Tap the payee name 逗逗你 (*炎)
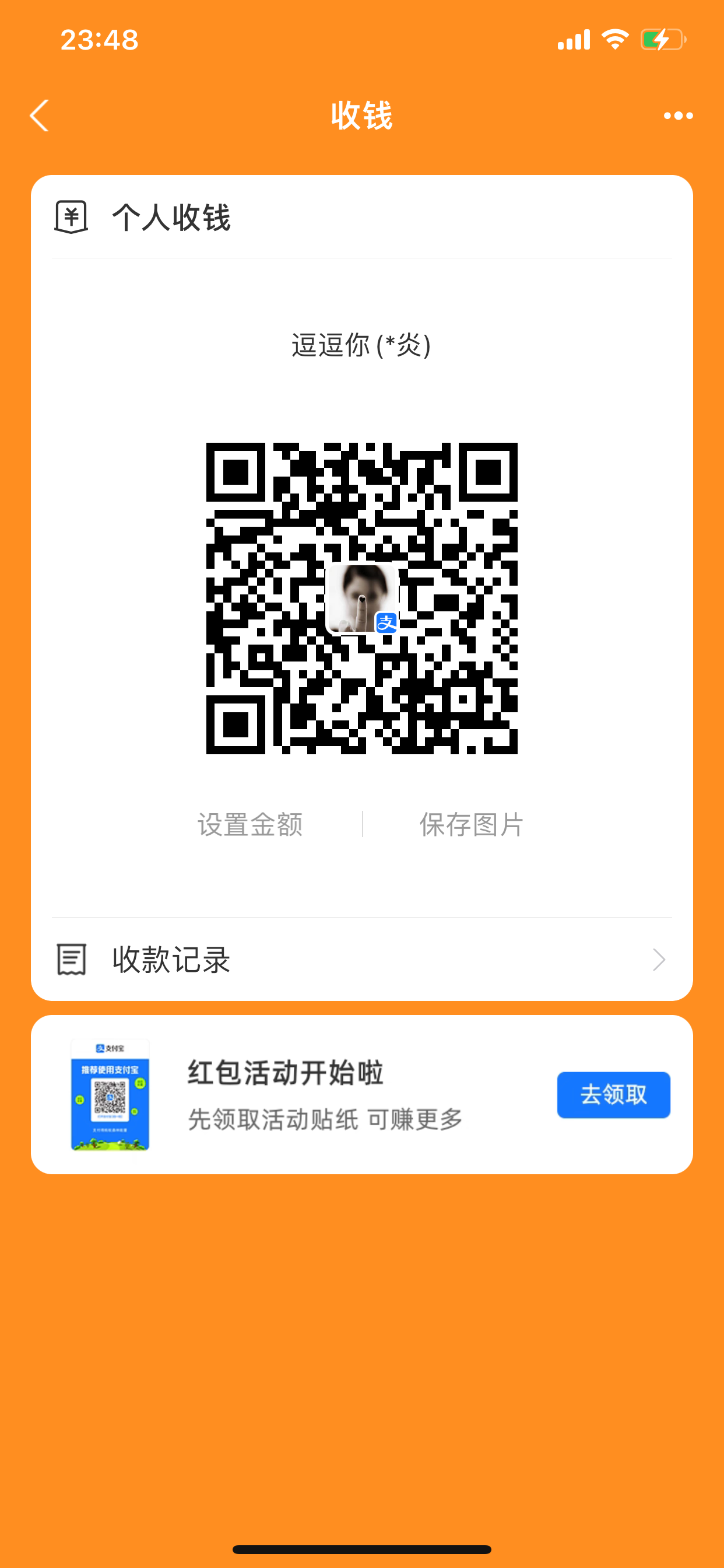The image size is (724, 1568). (x=361, y=345)
